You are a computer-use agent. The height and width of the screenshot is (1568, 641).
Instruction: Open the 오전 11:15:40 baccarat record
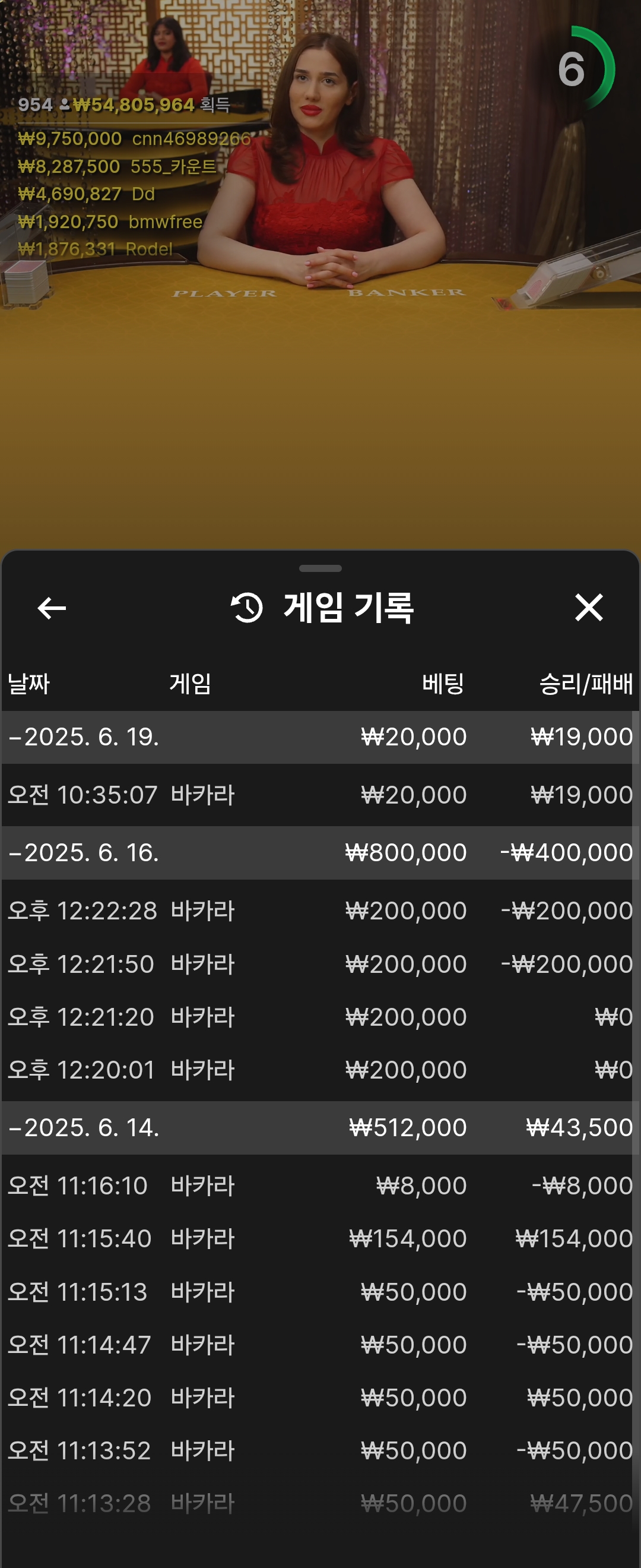click(320, 1239)
